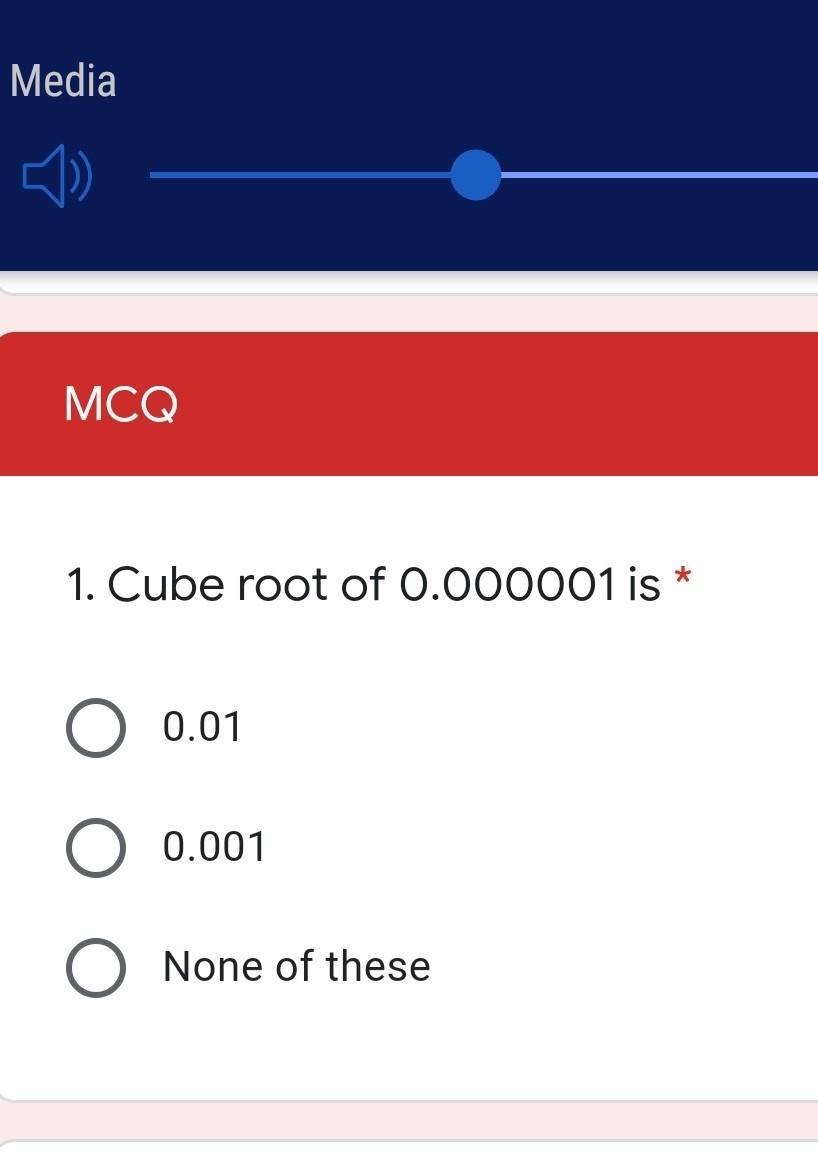Tap the media volume slider handle
The height and width of the screenshot is (1157, 818).
point(476,175)
